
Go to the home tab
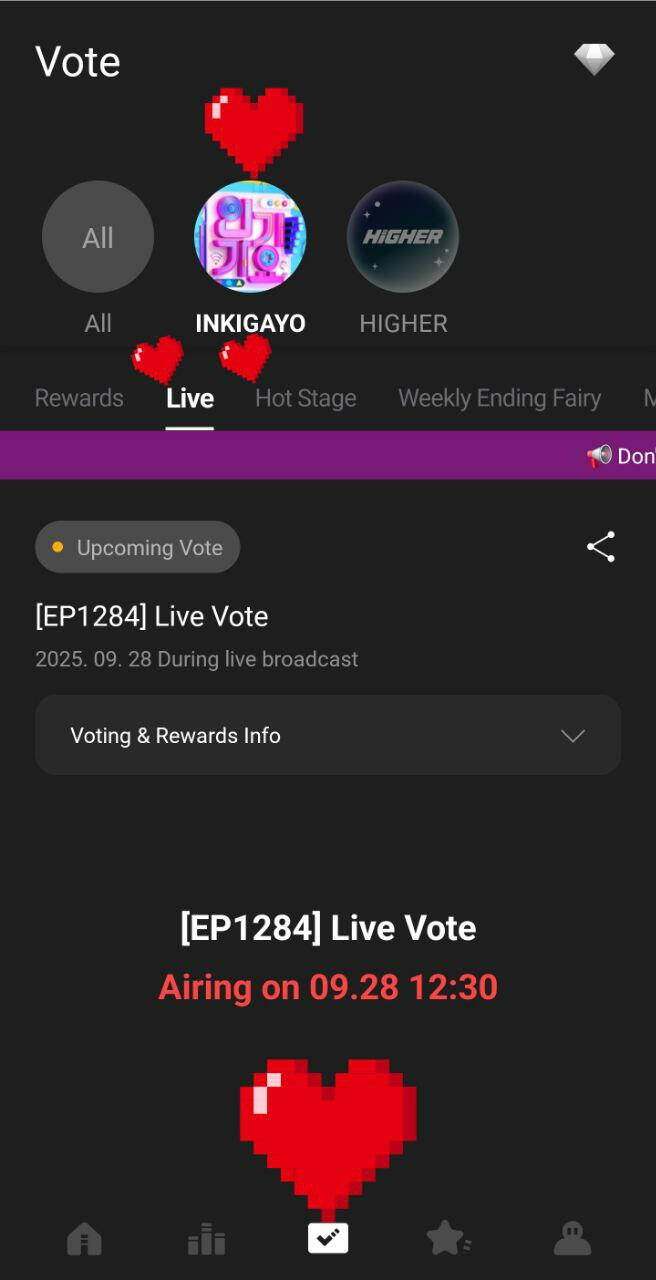(84, 1240)
